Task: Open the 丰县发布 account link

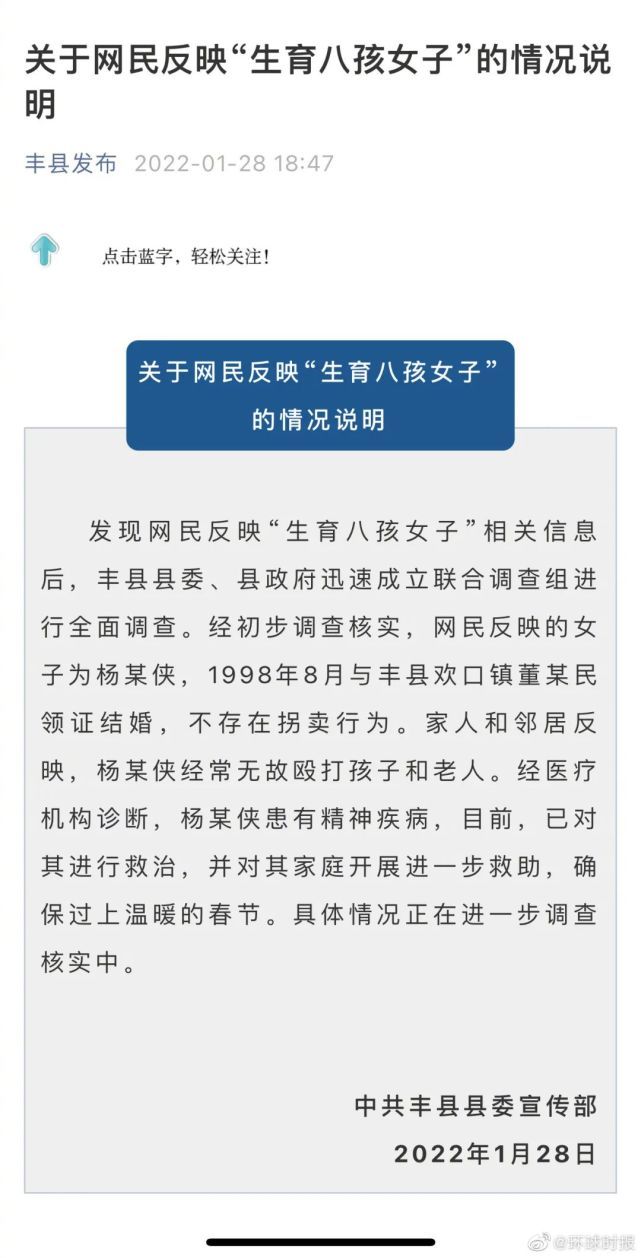Action: pyautogui.click(x=71, y=163)
